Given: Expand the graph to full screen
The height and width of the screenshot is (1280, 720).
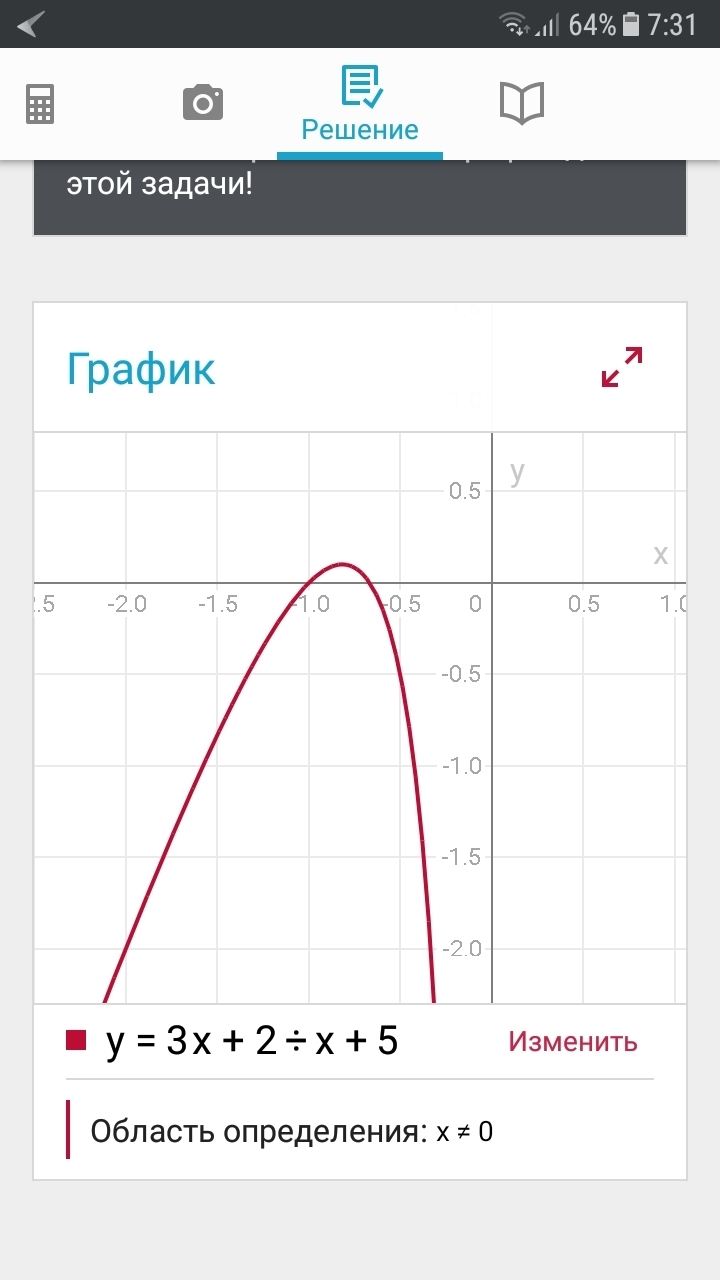Looking at the screenshot, I should coord(622,367).
